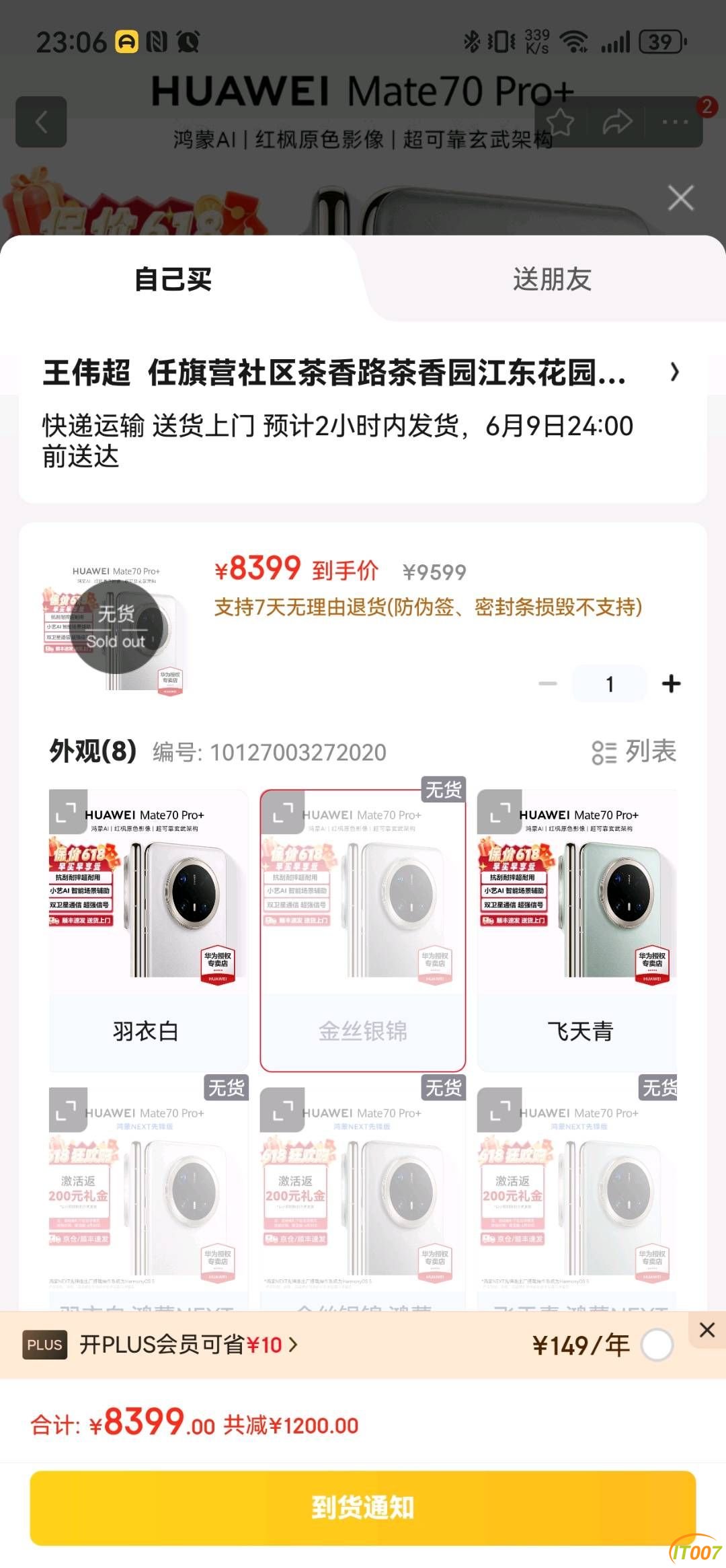The height and width of the screenshot is (1568, 726).
Task: Choose the 飞天青 color option
Action: pos(579,1031)
